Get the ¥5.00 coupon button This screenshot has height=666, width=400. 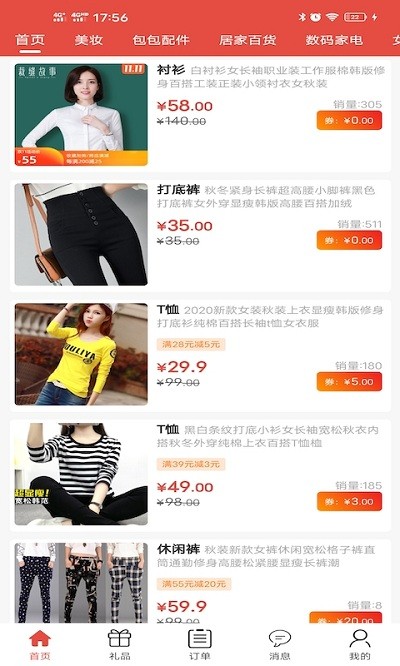tap(349, 382)
